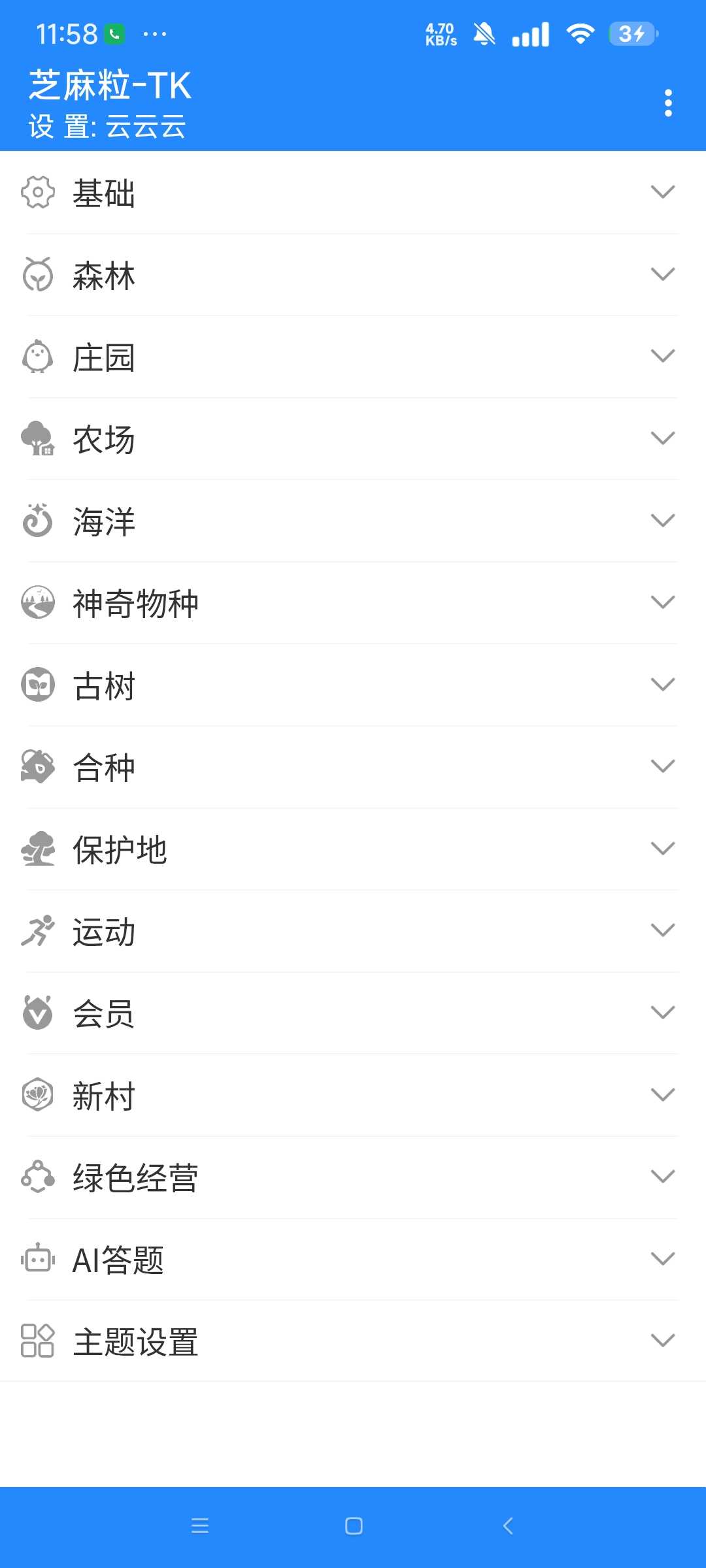706x1568 pixels.
Task: Open the 主题设置 theme settings
Action: [353, 1341]
